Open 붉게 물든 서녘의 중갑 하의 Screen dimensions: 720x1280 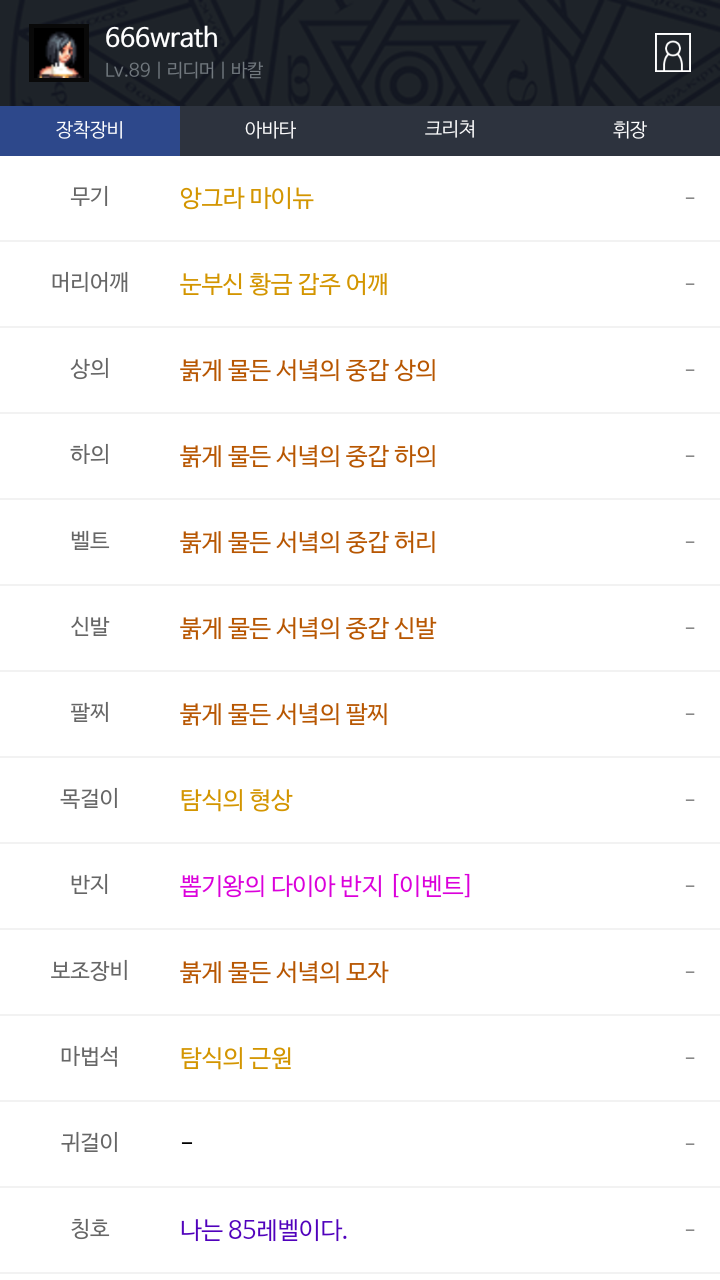pos(308,456)
